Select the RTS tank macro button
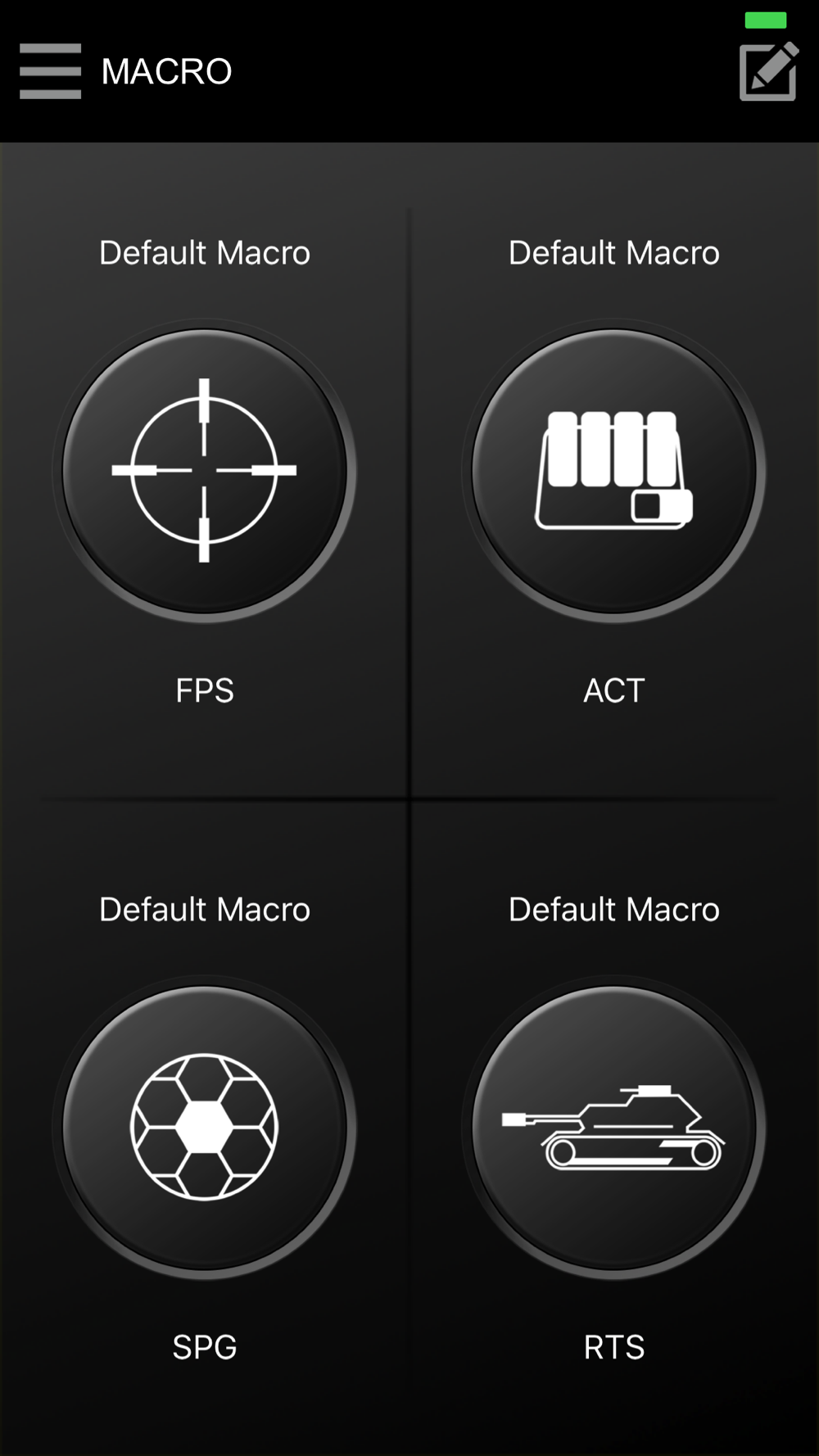Viewport: 819px width, 1456px height. 613,1127
